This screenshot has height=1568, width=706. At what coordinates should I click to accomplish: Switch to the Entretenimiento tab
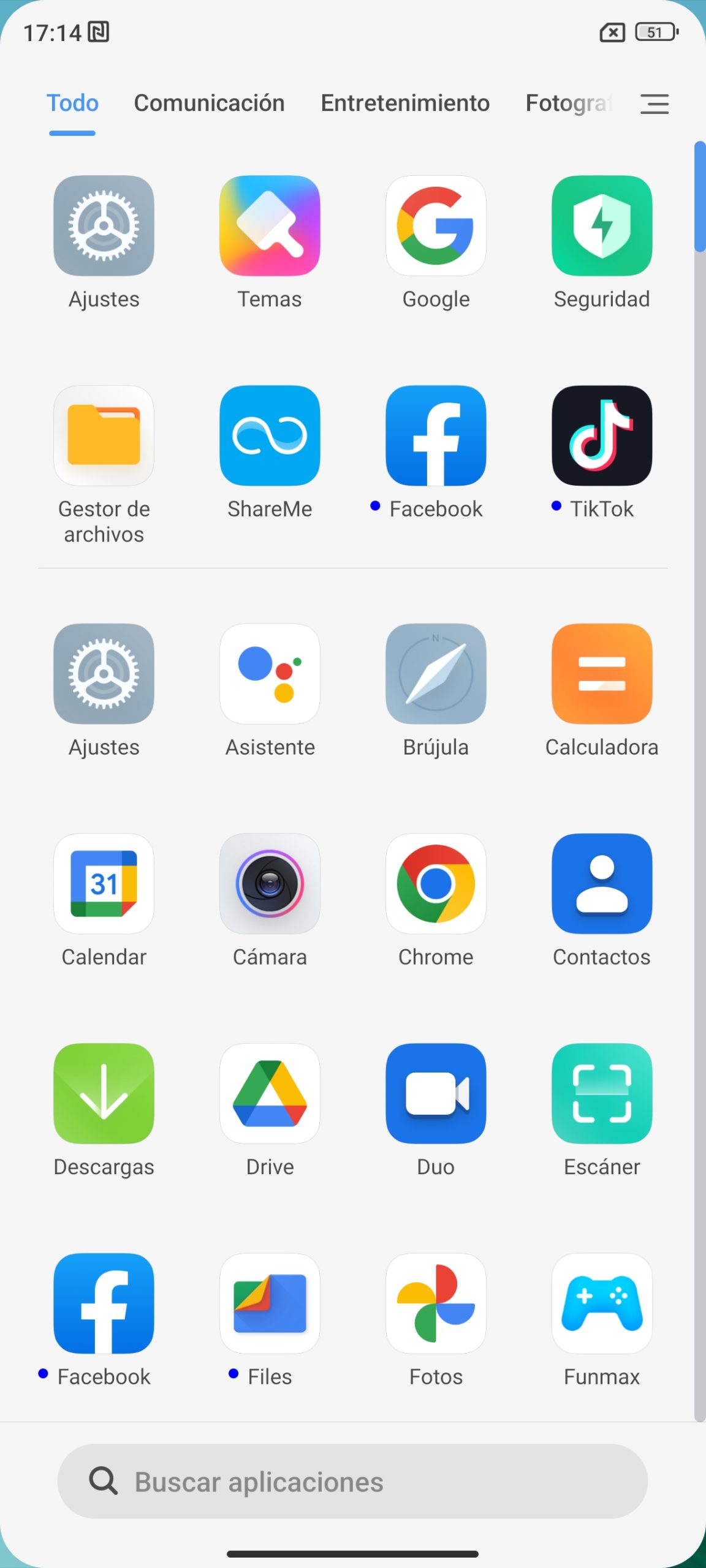pos(405,103)
